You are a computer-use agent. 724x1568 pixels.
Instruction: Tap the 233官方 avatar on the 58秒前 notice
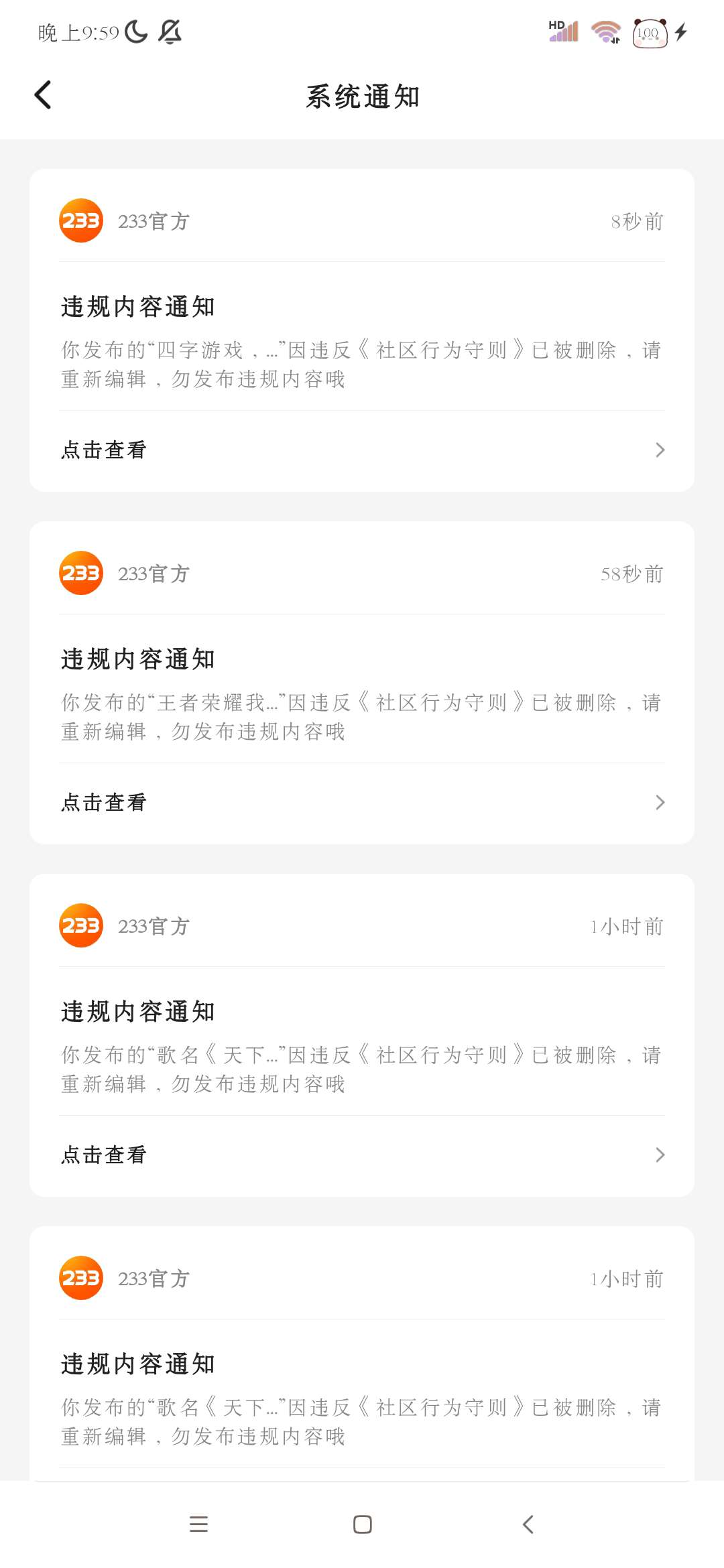tap(81, 573)
